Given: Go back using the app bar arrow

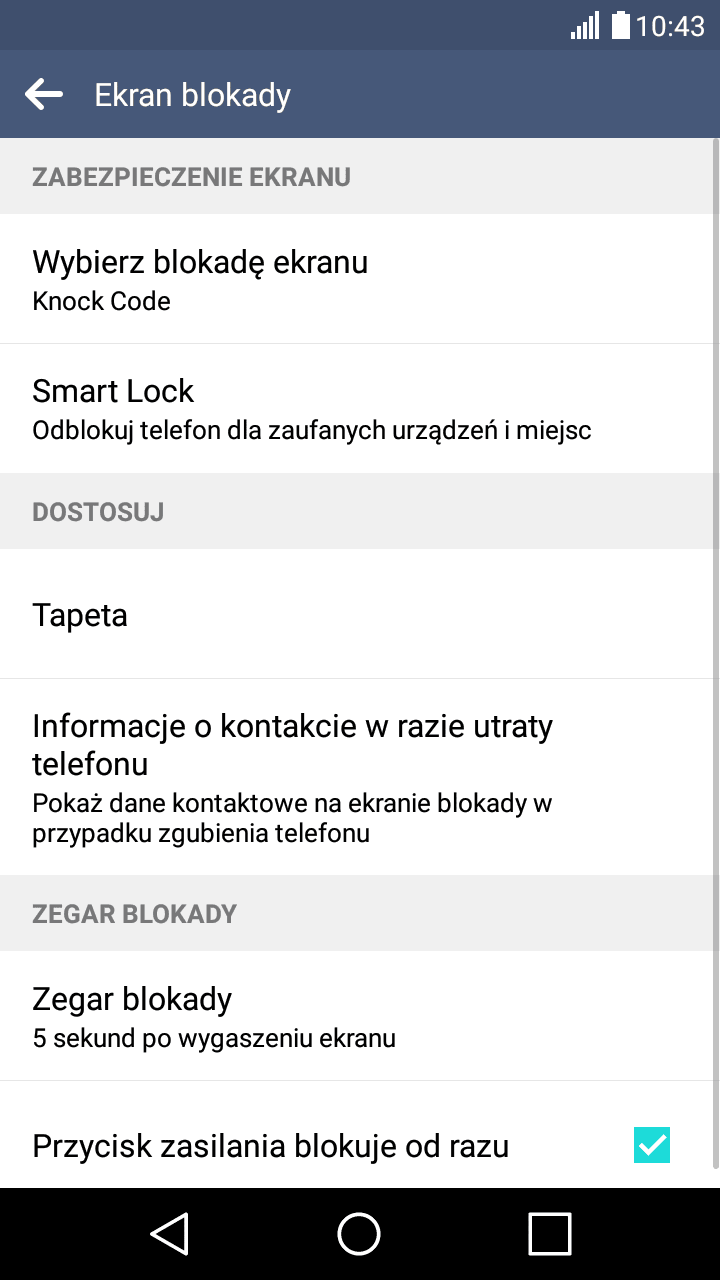Looking at the screenshot, I should [44, 95].
